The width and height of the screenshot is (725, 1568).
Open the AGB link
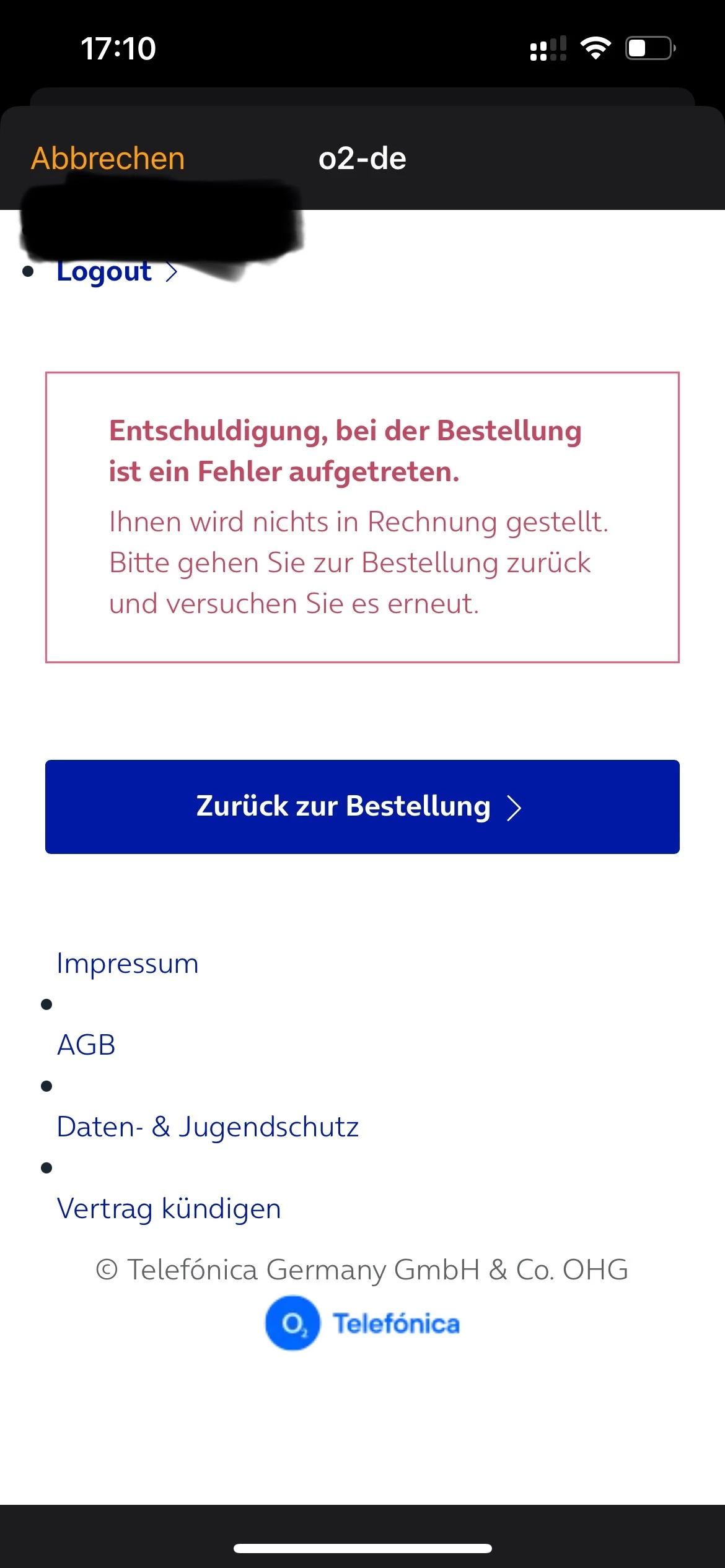86,1045
